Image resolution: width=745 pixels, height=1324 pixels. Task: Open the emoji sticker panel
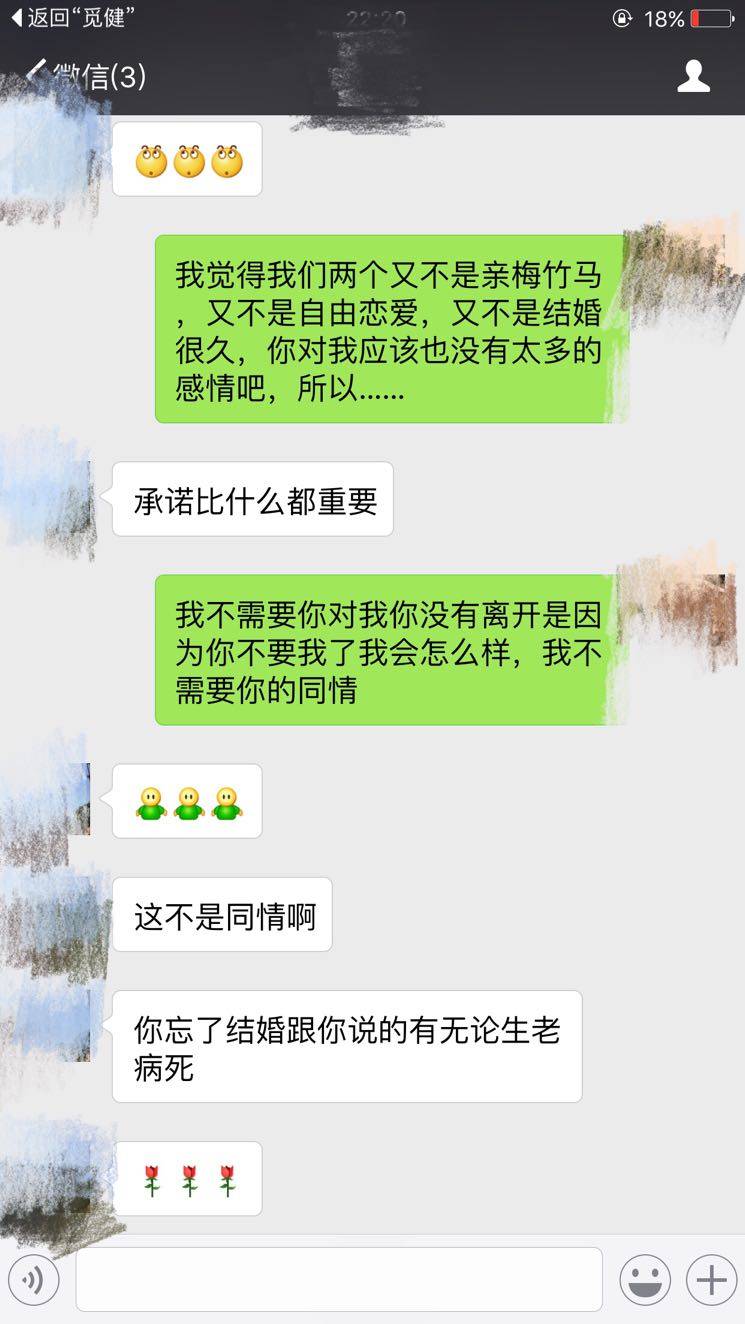pos(644,1279)
